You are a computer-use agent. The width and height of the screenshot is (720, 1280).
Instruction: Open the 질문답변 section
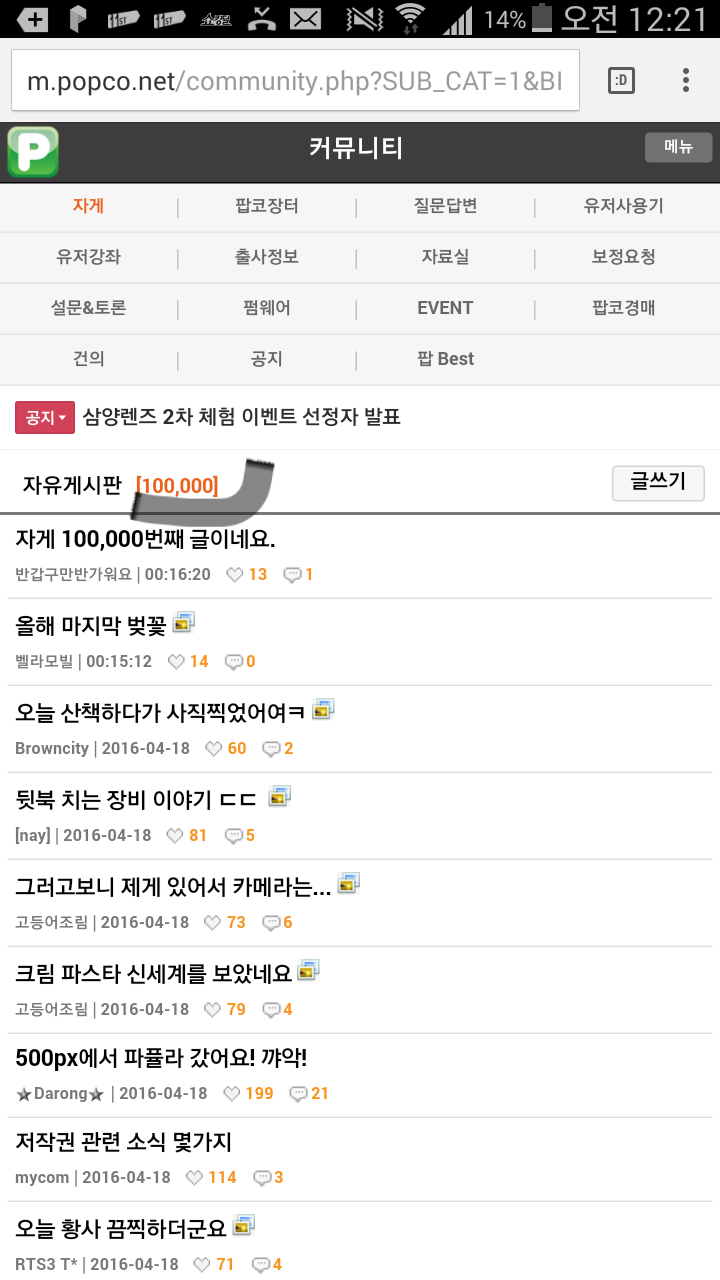click(445, 207)
